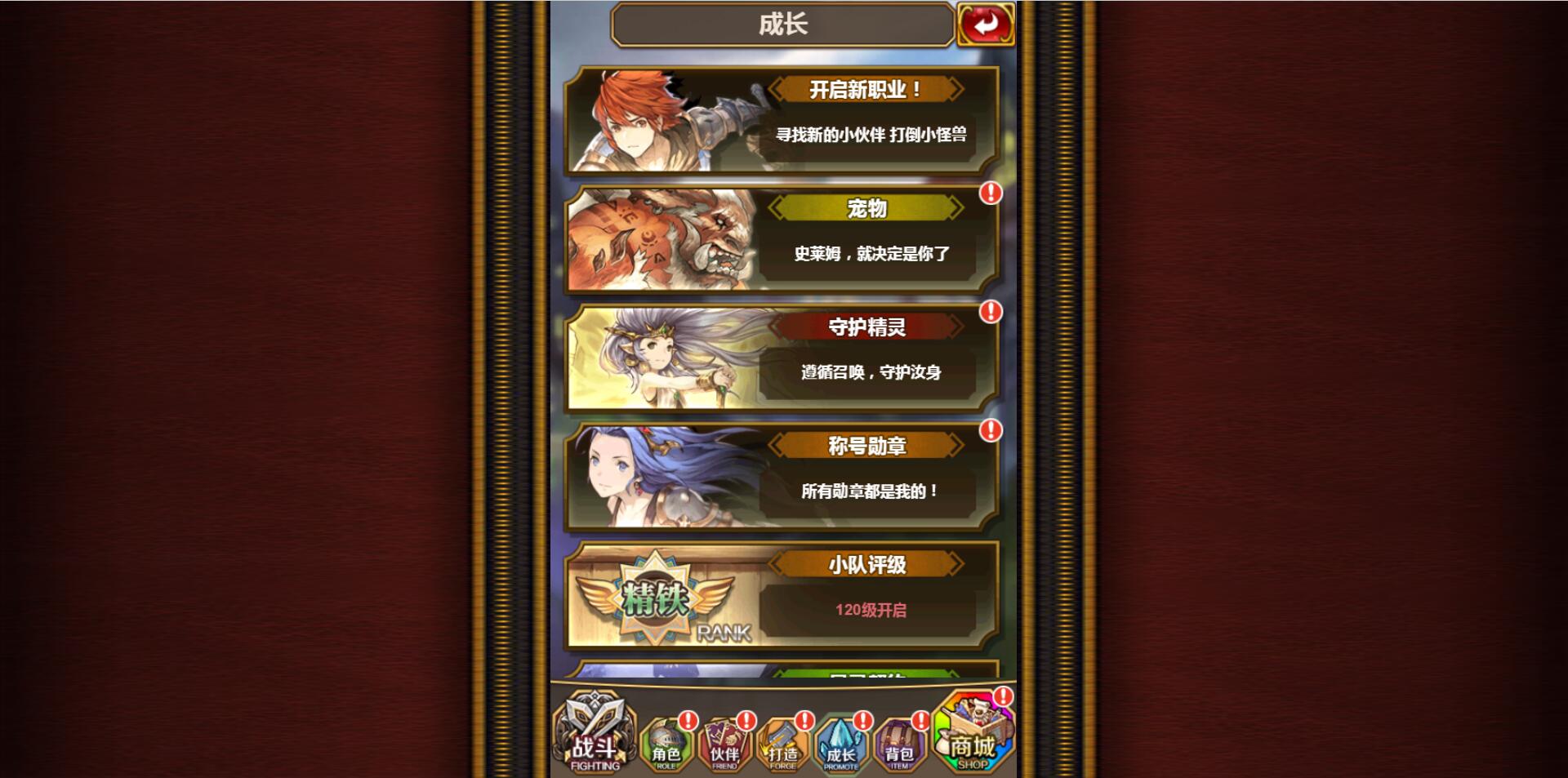
Task: Go to the 战斗 Fighting tab
Action: pos(595,733)
